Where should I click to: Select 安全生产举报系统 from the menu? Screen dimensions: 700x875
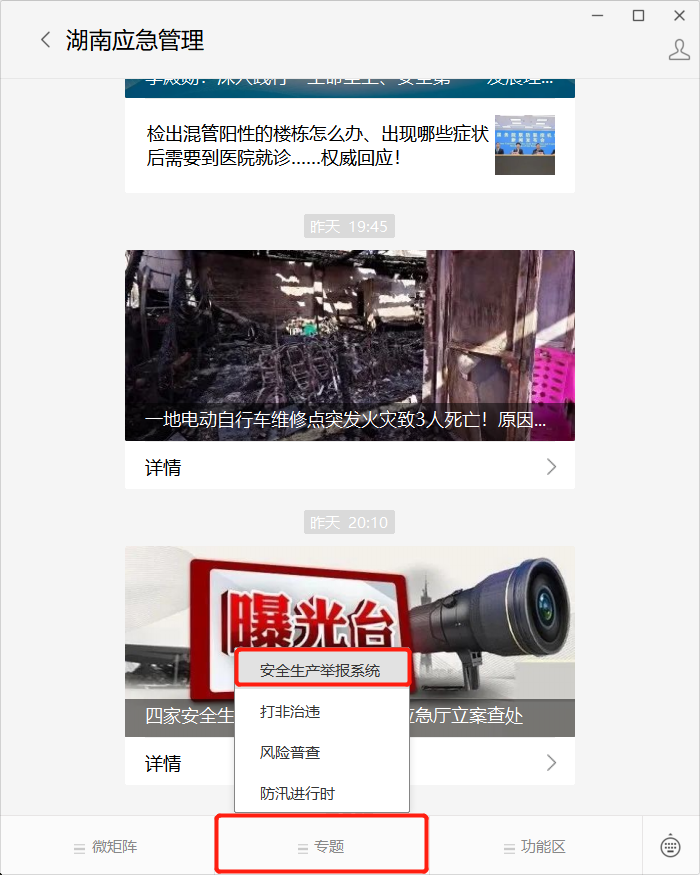point(320,671)
